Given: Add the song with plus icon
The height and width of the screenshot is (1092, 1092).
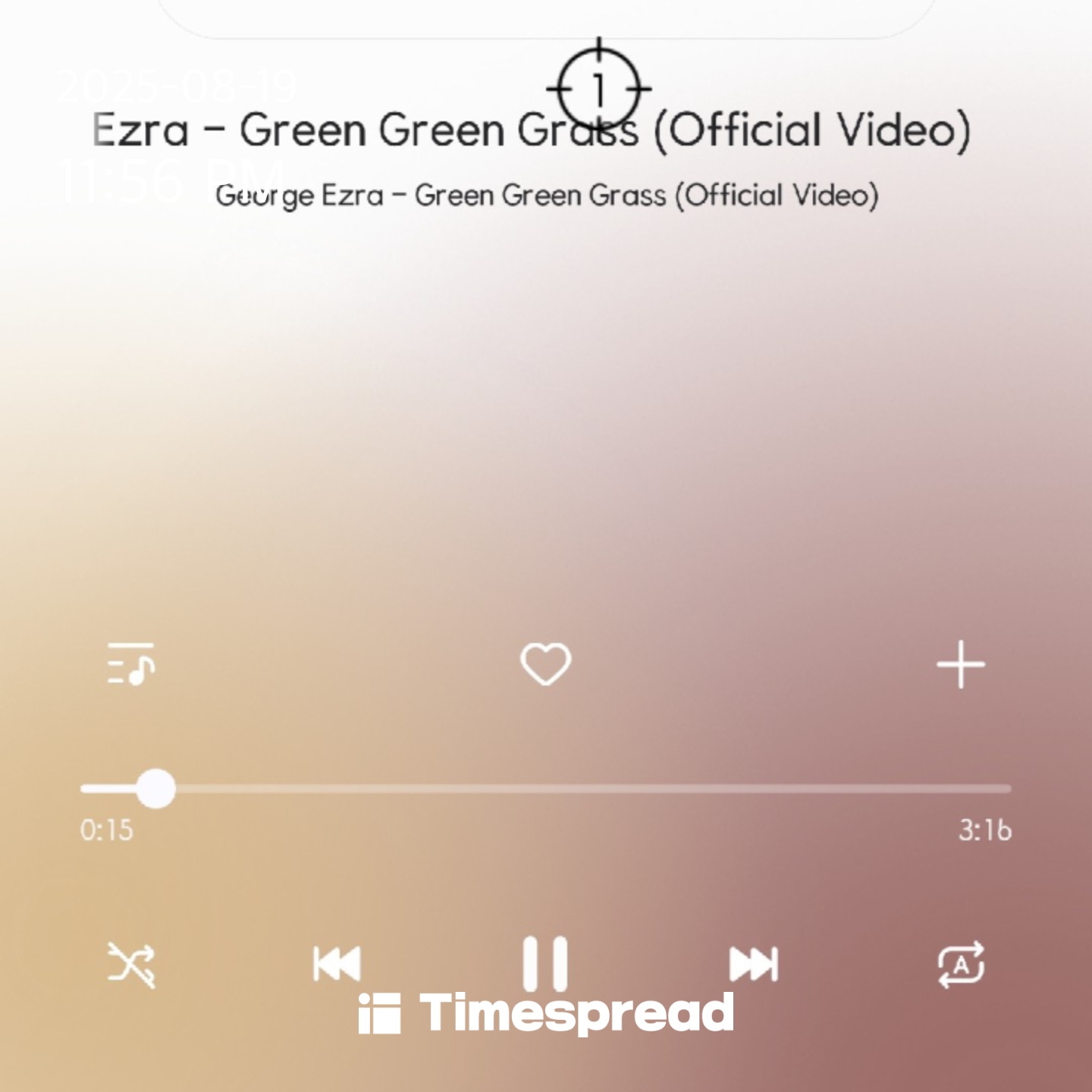Looking at the screenshot, I should (961, 664).
